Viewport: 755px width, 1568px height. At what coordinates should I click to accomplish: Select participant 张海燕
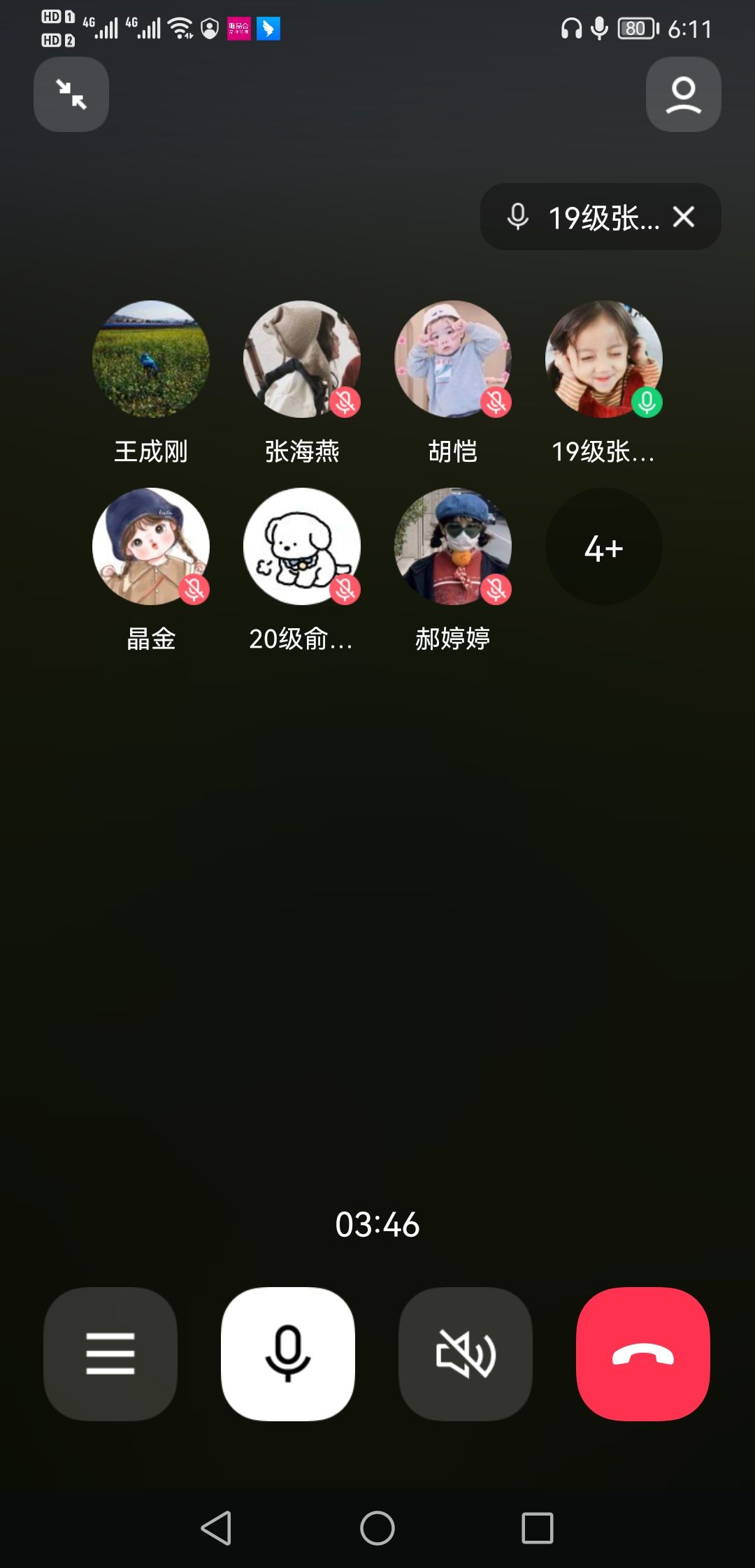tap(302, 359)
